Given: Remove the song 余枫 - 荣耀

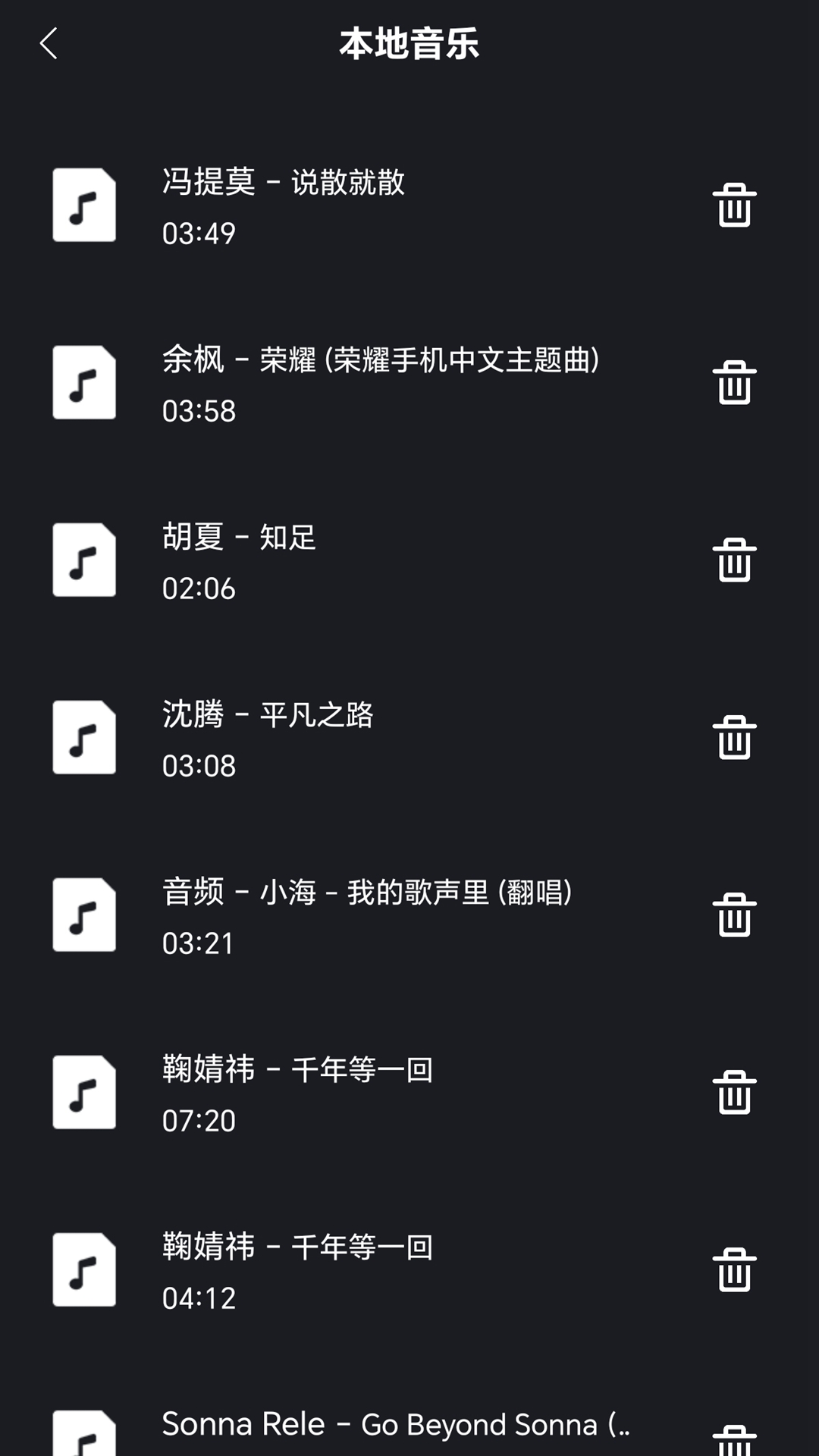Looking at the screenshot, I should pyautogui.click(x=734, y=382).
